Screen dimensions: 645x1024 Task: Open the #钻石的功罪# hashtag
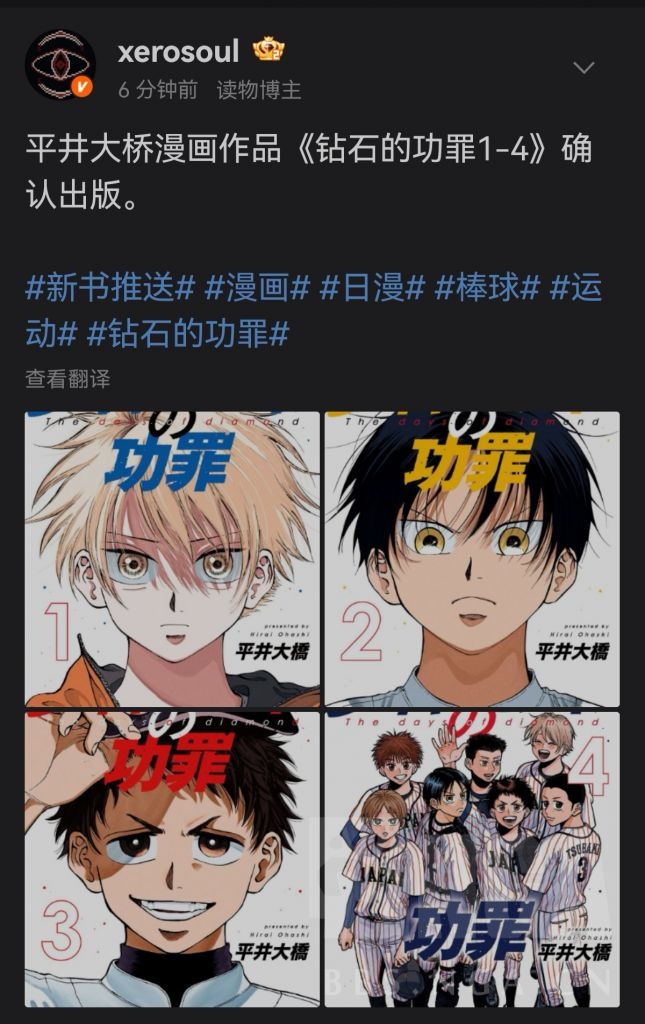click(188, 334)
